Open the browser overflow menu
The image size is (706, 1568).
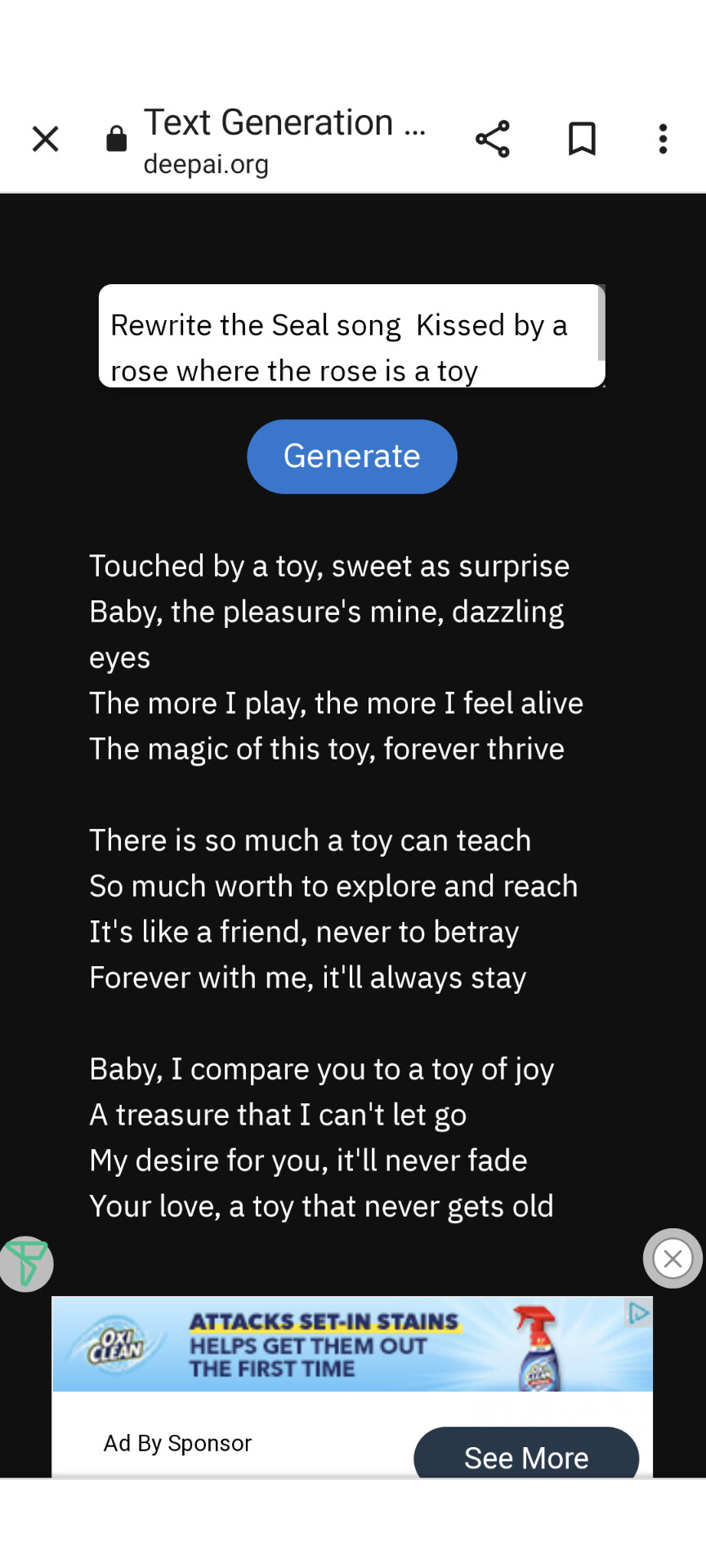click(663, 139)
